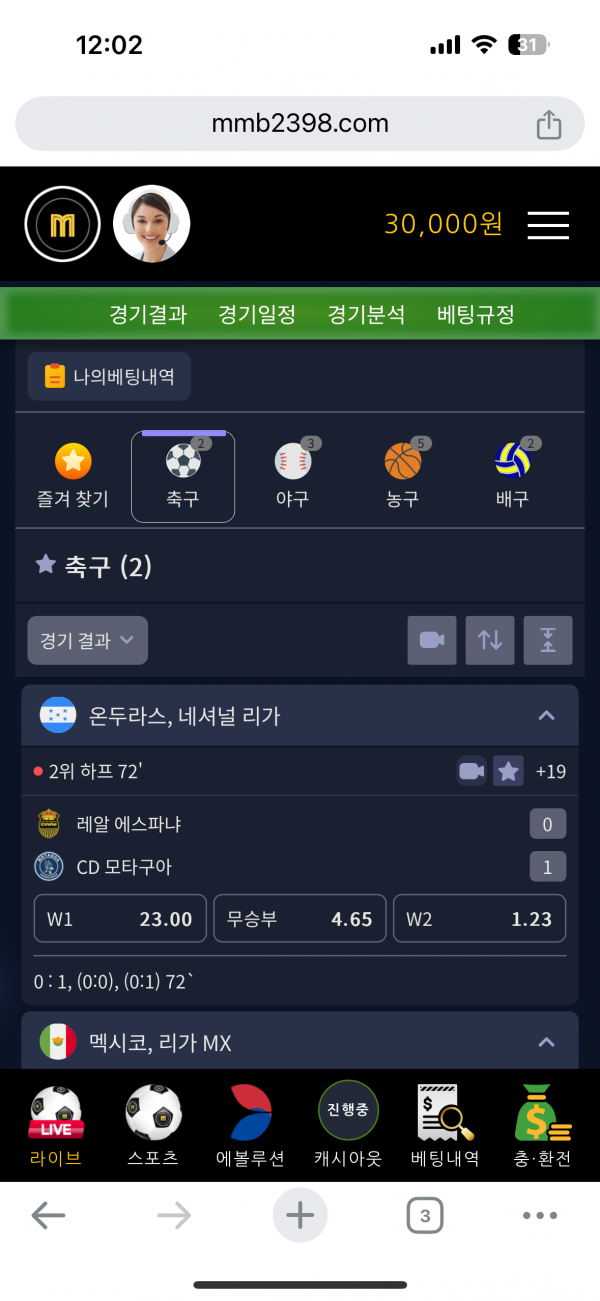Viewport: 600px width, 1301px height.
Task: Open 베팅규정 rules
Action: [475, 314]
